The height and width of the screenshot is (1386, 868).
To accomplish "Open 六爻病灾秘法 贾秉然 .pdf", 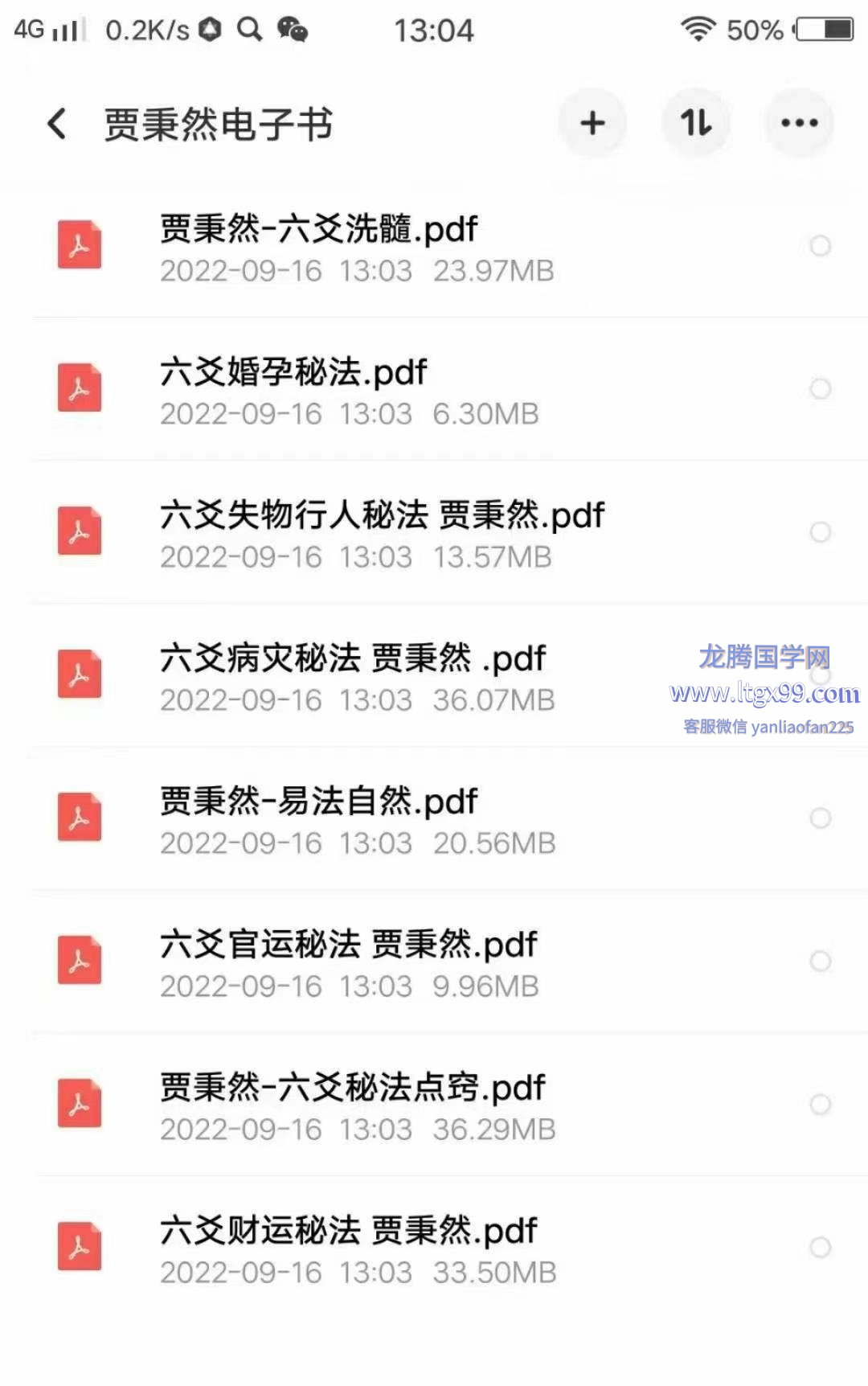I will tap(352, 659).
